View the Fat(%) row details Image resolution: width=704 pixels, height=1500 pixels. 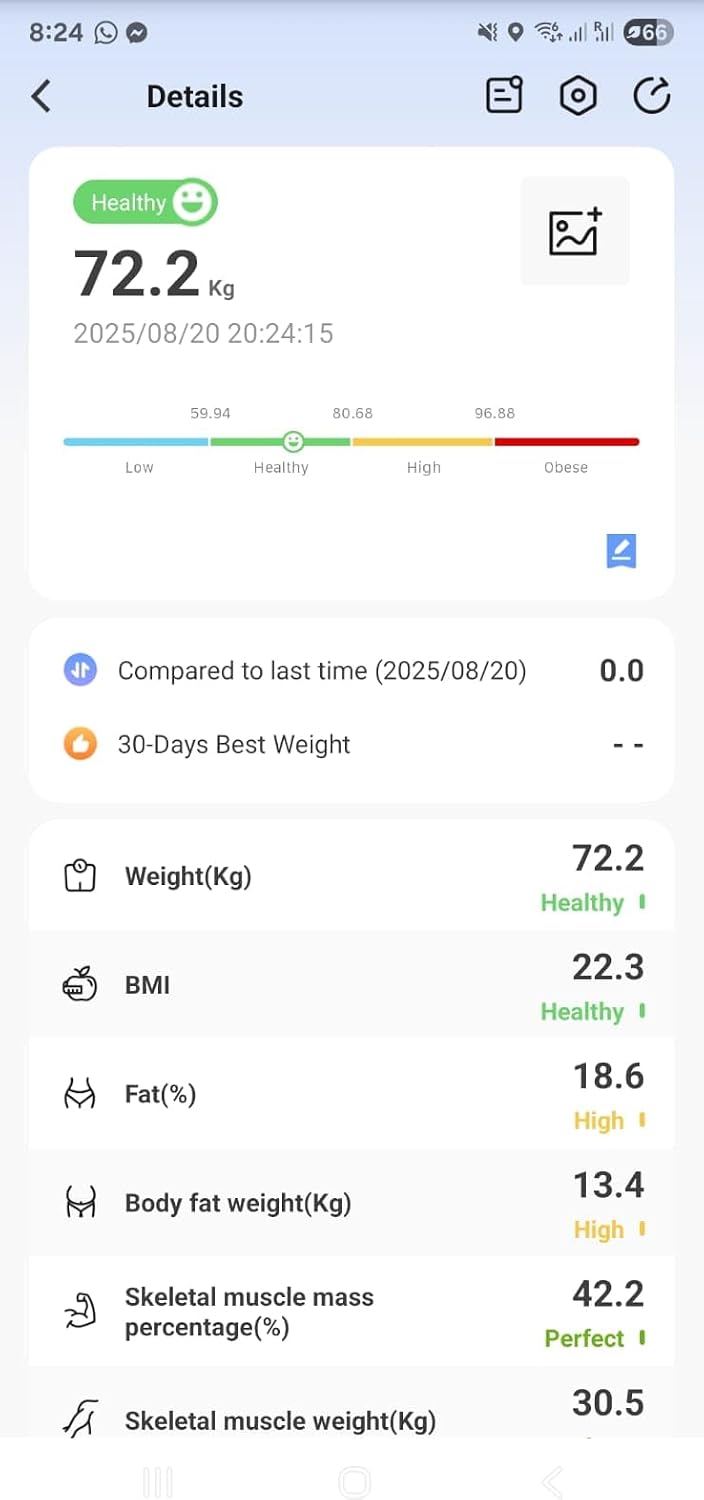(x=351, y=1094)
